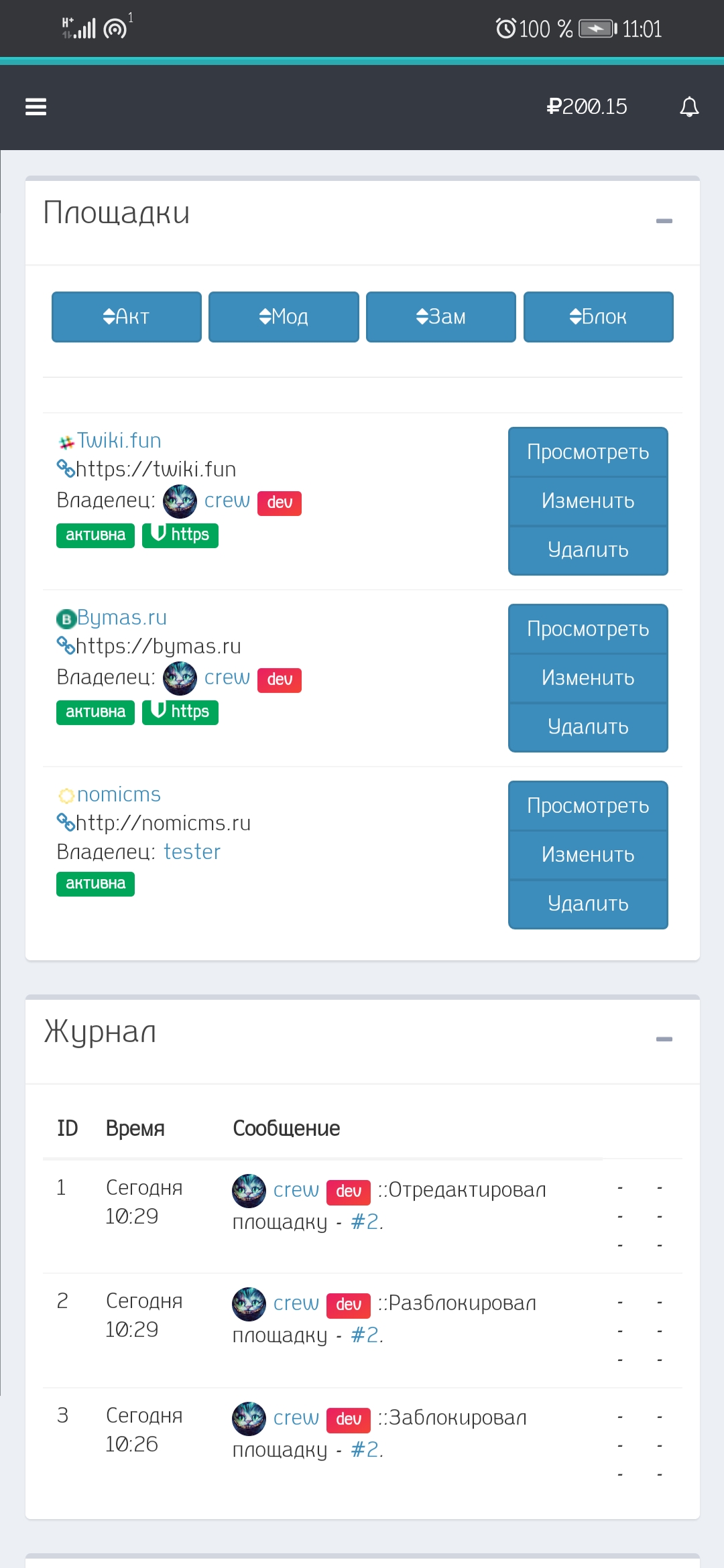The image size is (724, 1568).
Task: Collapse the Площадки panel
Action: tap(664, 220)
